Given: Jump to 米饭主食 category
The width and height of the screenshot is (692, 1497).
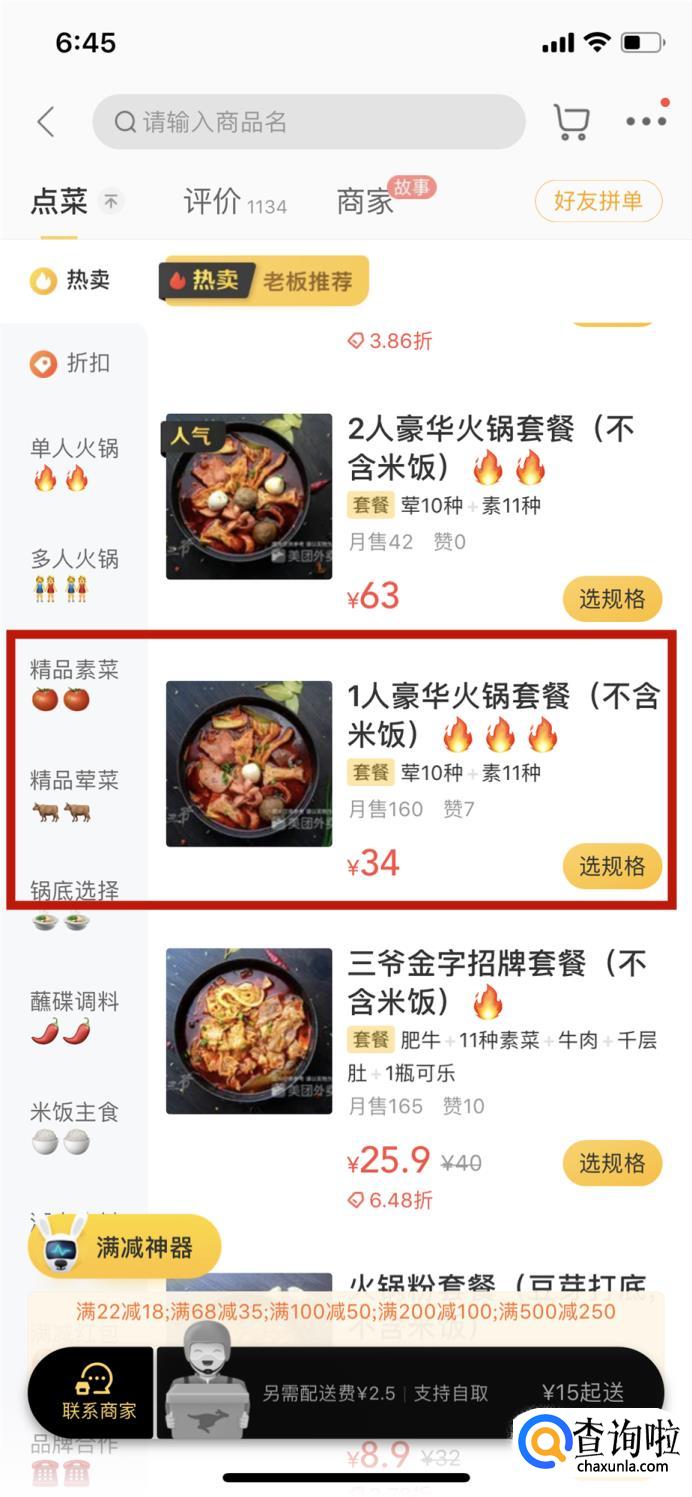Looking at the screenshot, I should coord(74,1125).
